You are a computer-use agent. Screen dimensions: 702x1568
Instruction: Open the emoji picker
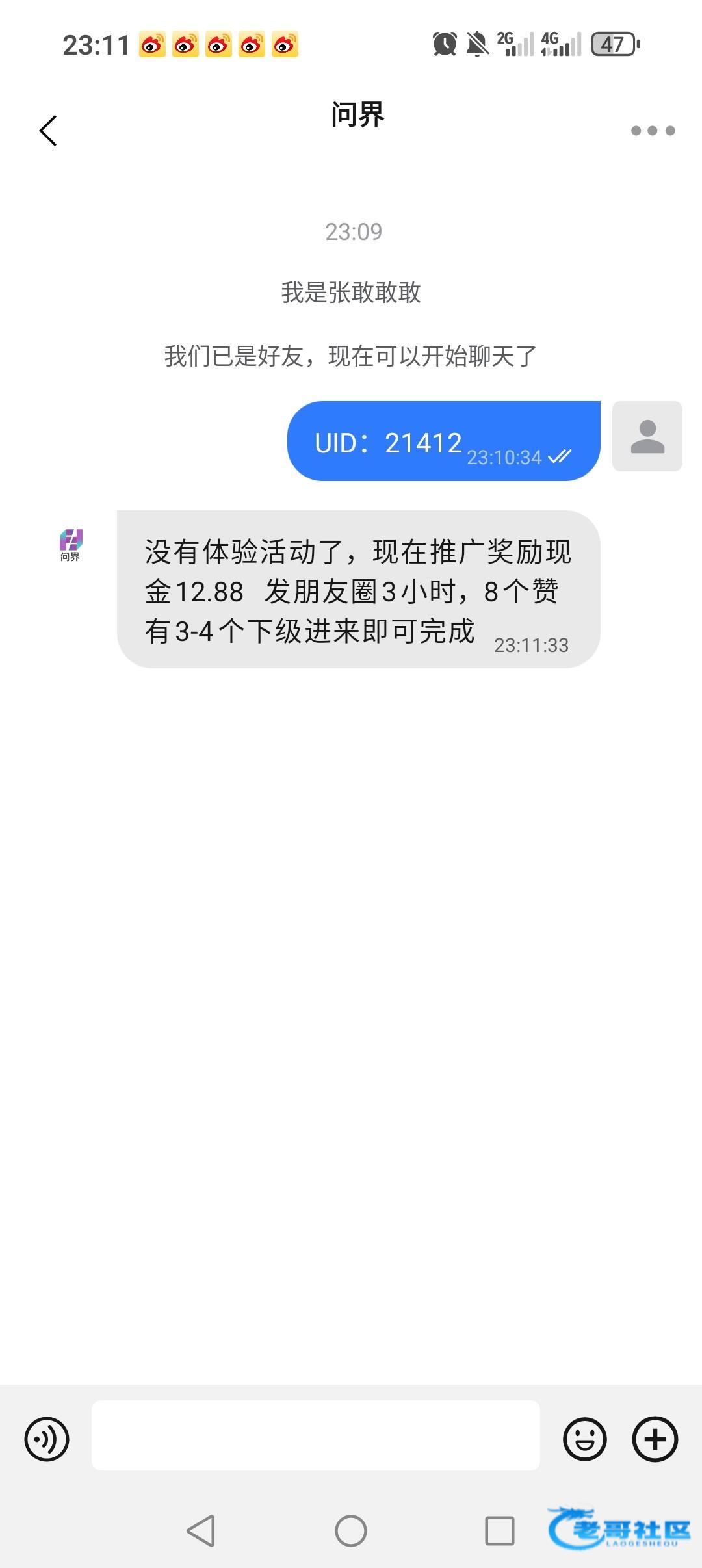click(584, 1439)
